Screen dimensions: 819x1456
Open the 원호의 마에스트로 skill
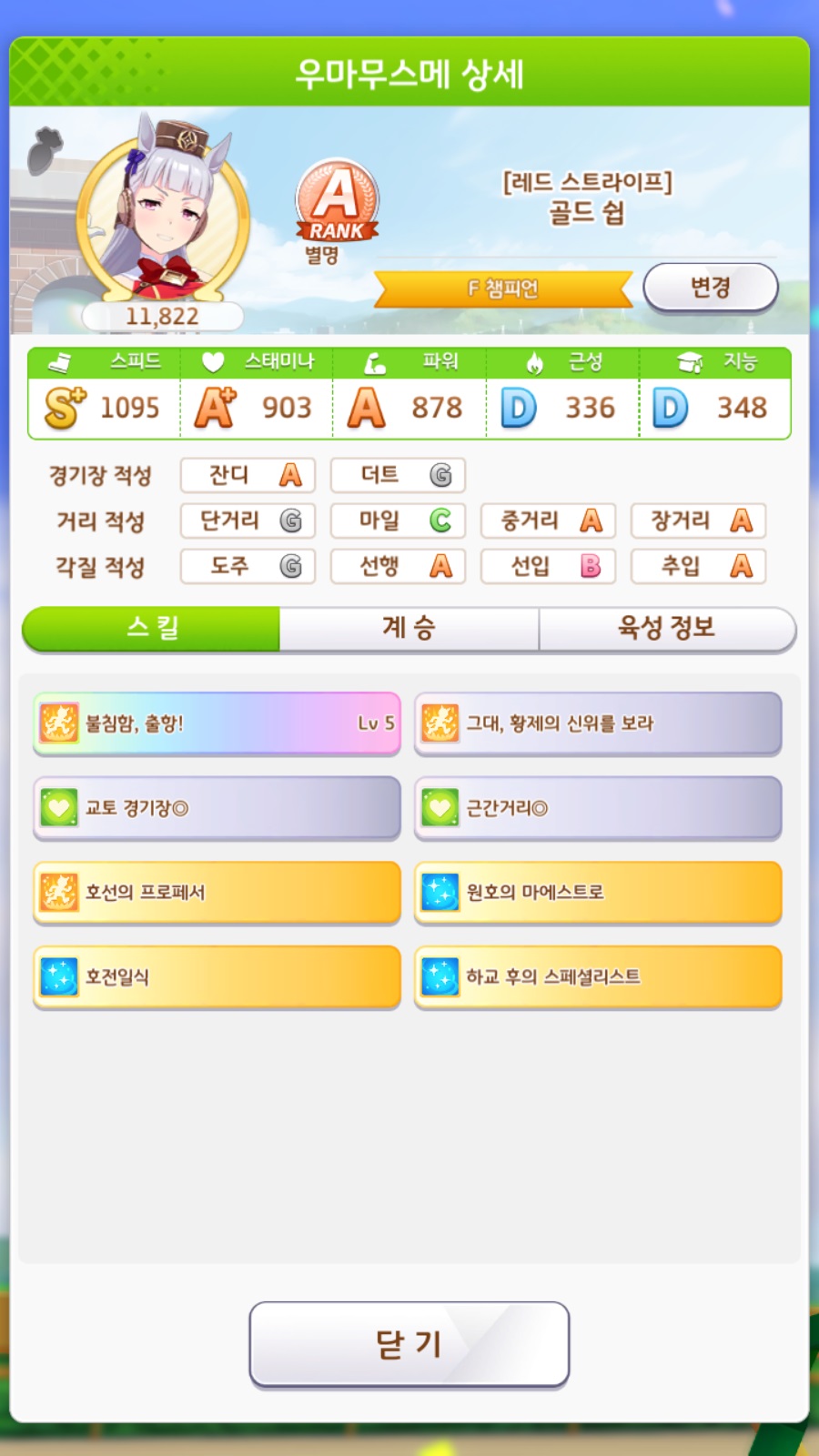point(598,892)
